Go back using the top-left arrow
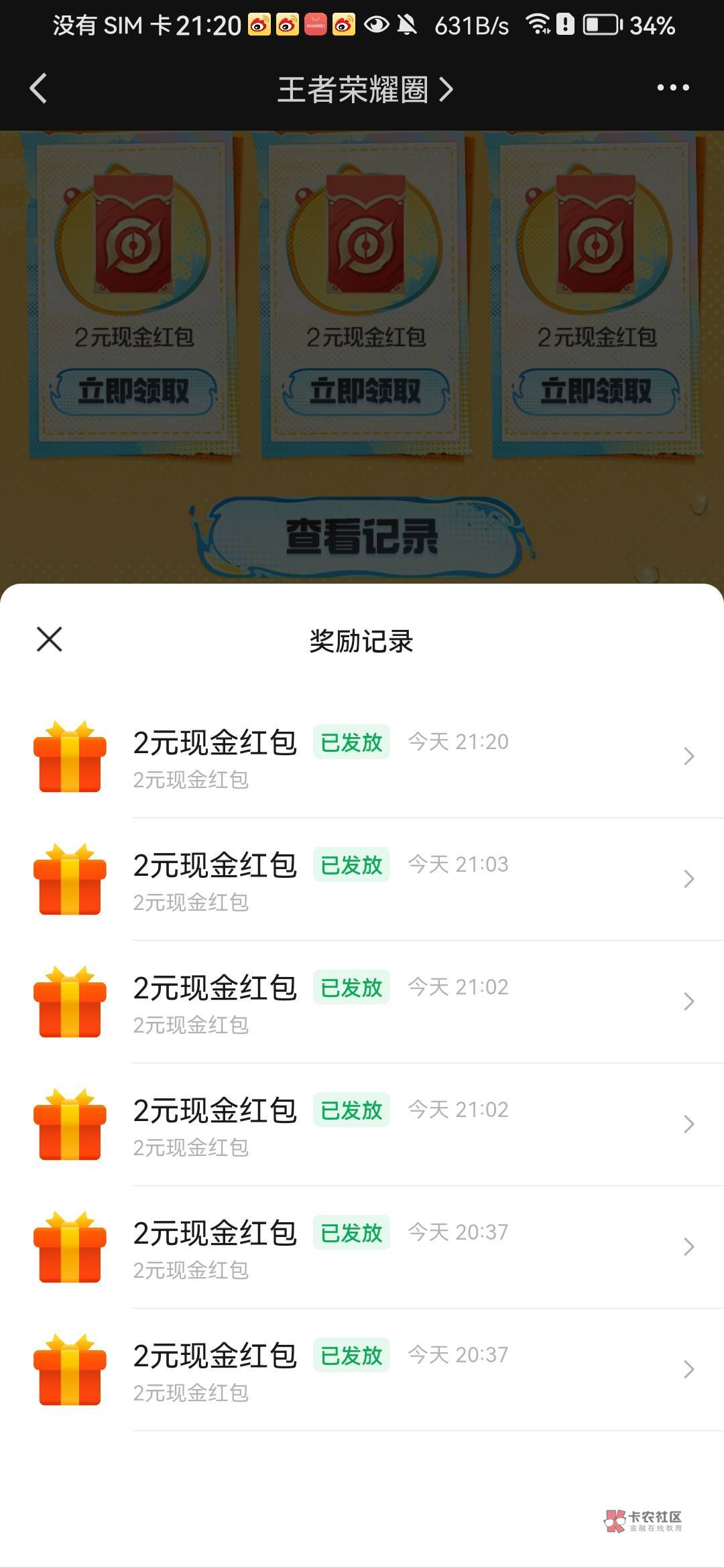This screenshot has width=724, height=1568. [38, 88]
